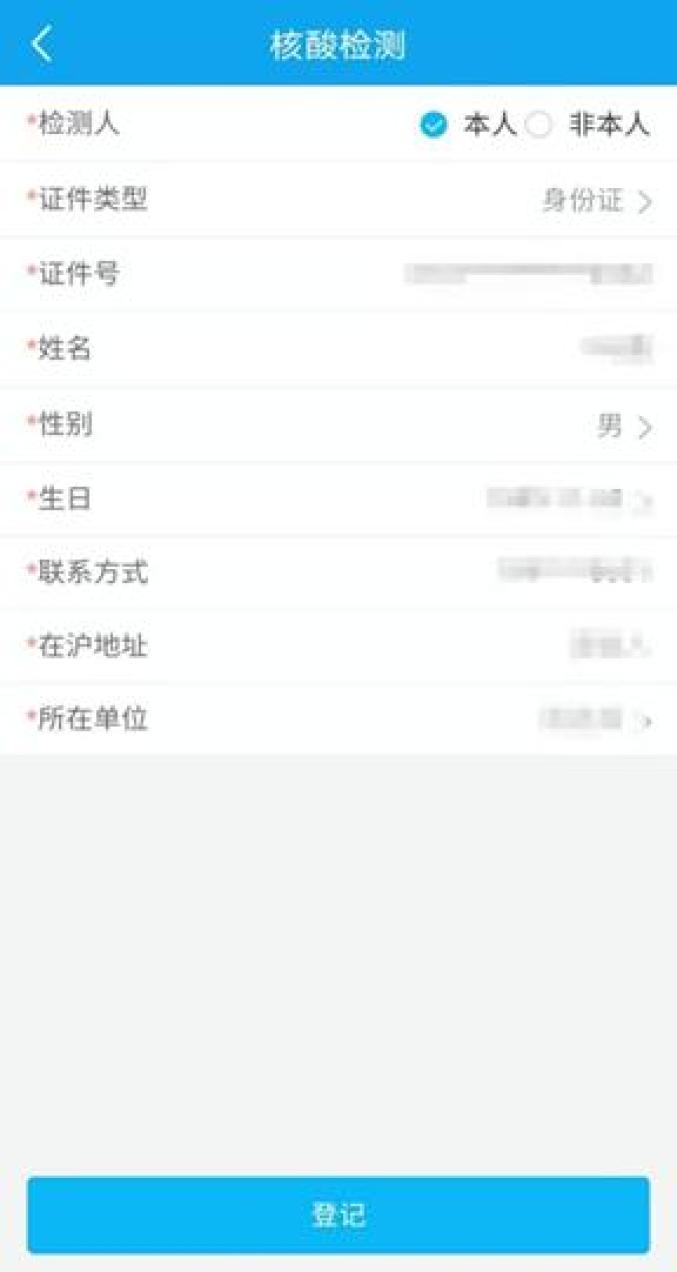Edit the 在沪地址 field
The width and height of the screenshot is (677, 1272).
(x=338, y=646)
